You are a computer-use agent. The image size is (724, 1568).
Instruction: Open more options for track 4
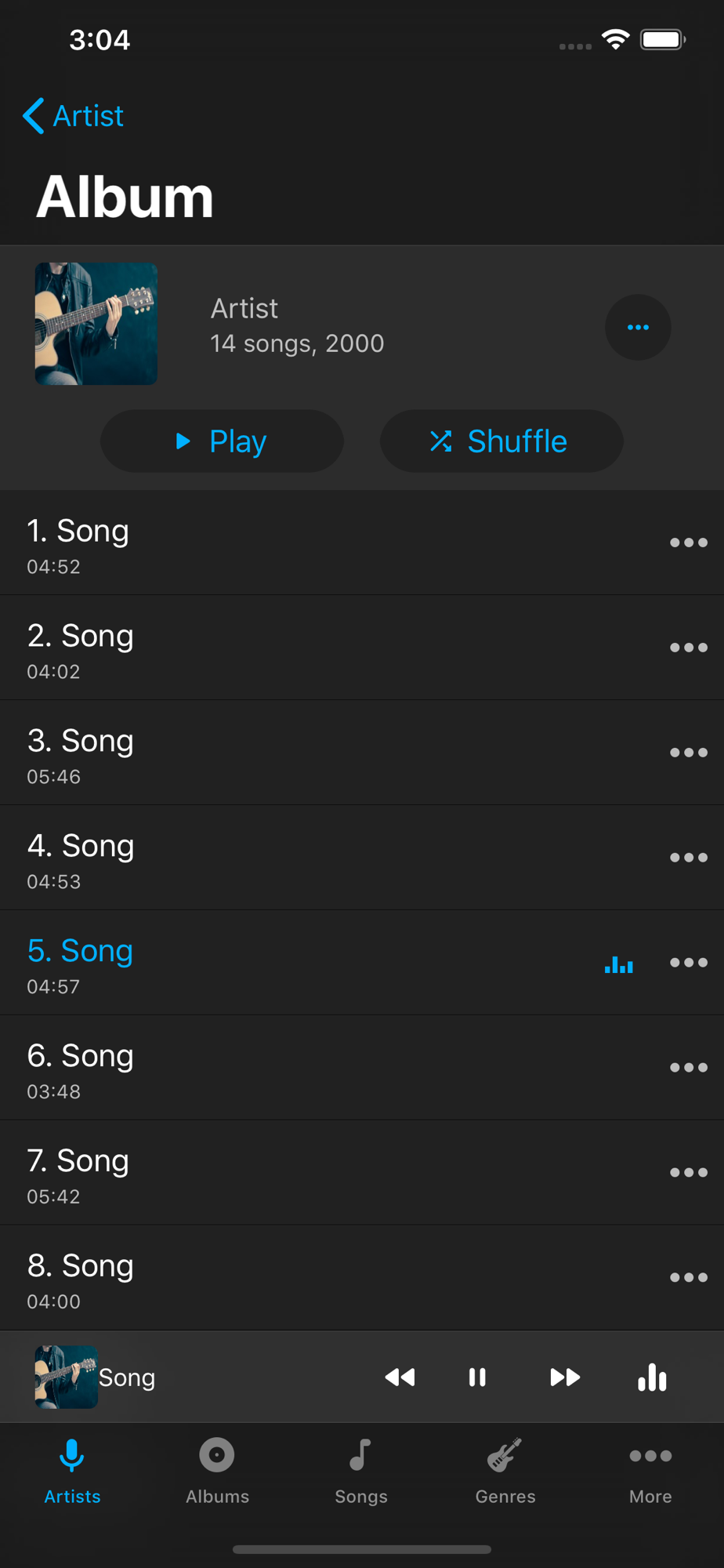688,858
